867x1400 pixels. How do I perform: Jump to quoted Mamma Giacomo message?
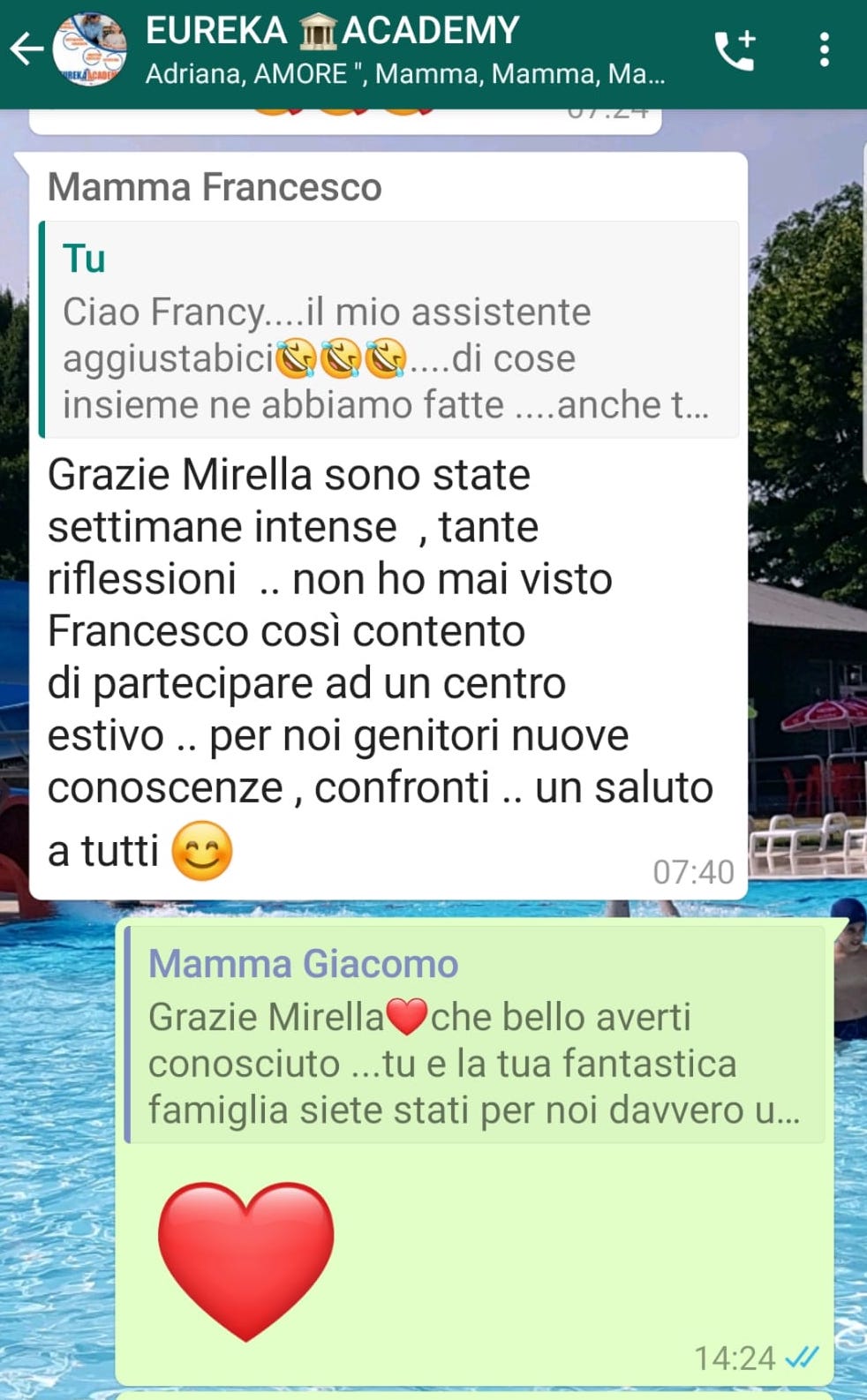[x=475, y=1035]
